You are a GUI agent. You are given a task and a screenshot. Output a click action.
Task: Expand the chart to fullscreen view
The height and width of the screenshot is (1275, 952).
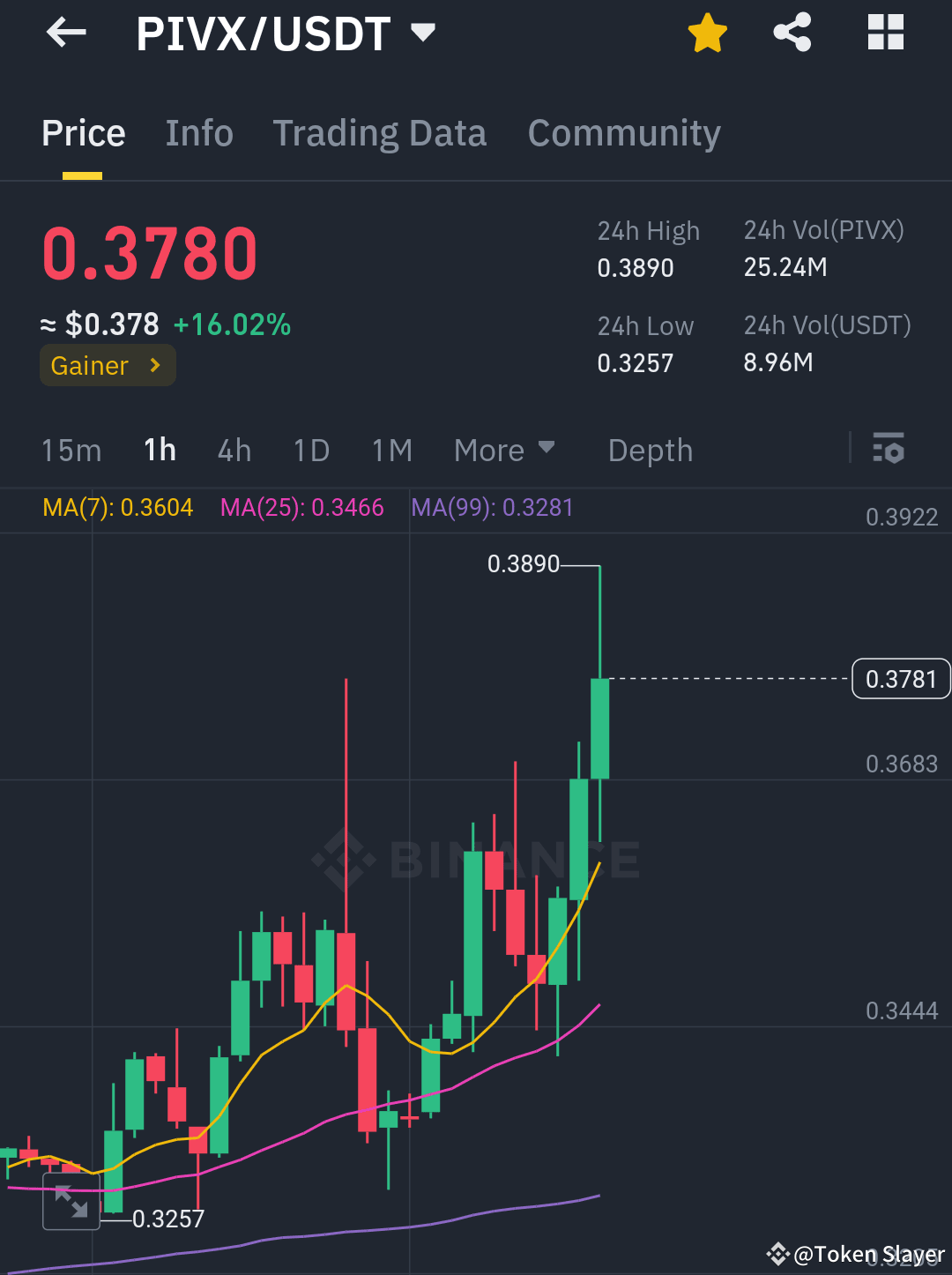71,1201
